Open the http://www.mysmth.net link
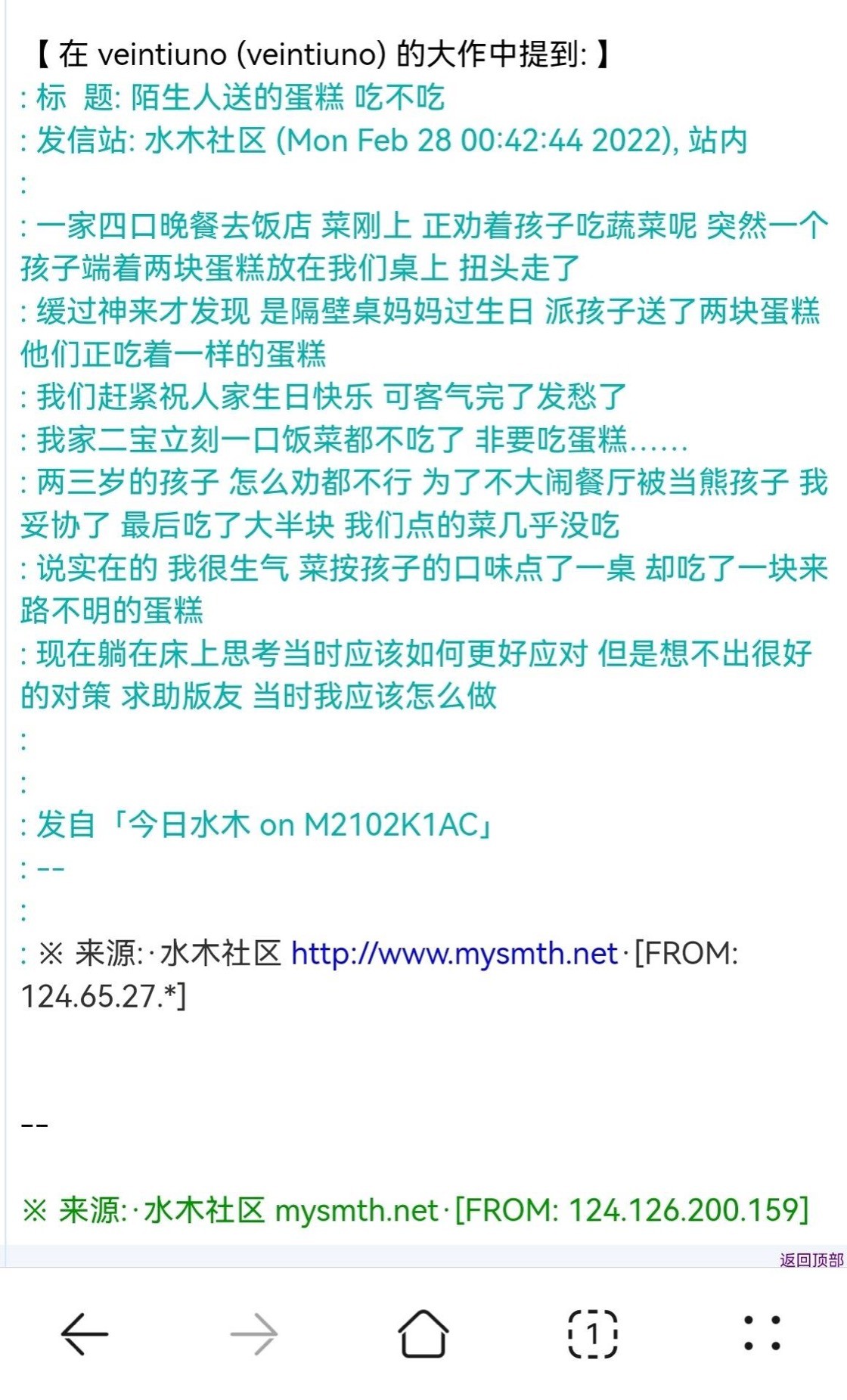 click(x=454, y=954)
